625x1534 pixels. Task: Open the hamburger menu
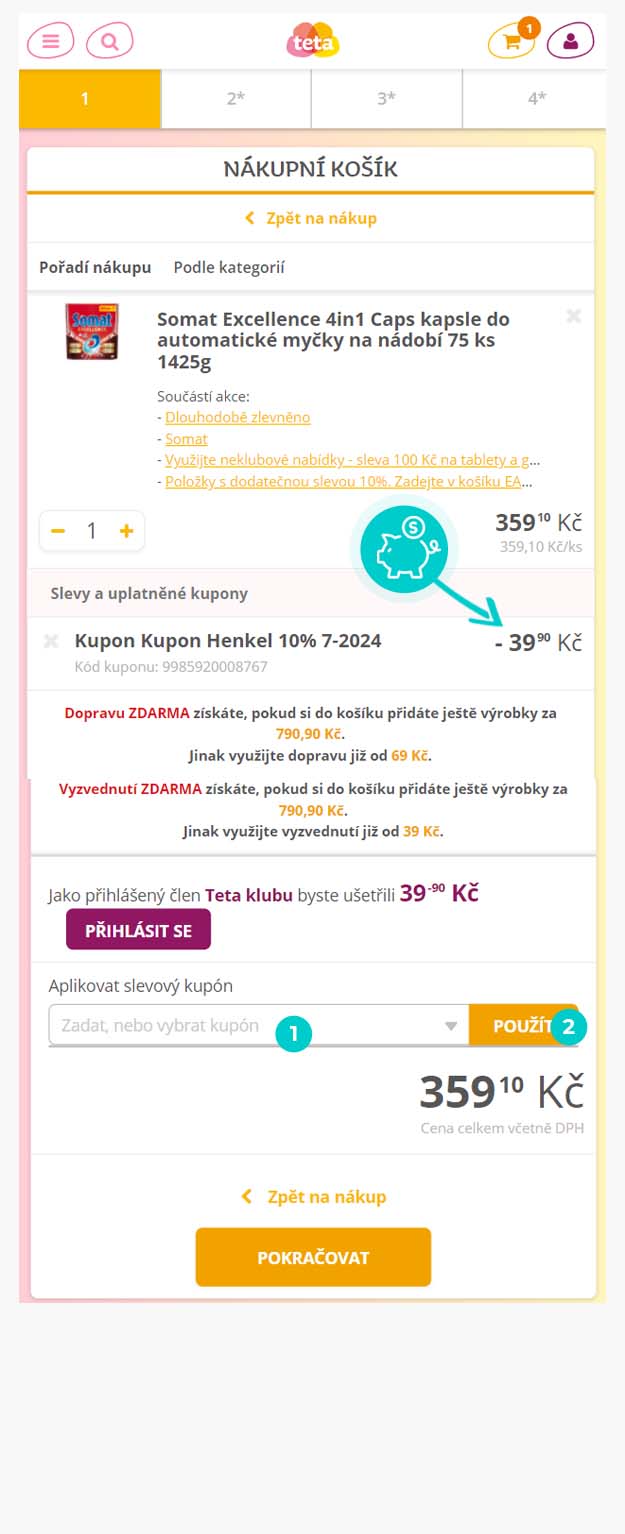click(51, 41)
